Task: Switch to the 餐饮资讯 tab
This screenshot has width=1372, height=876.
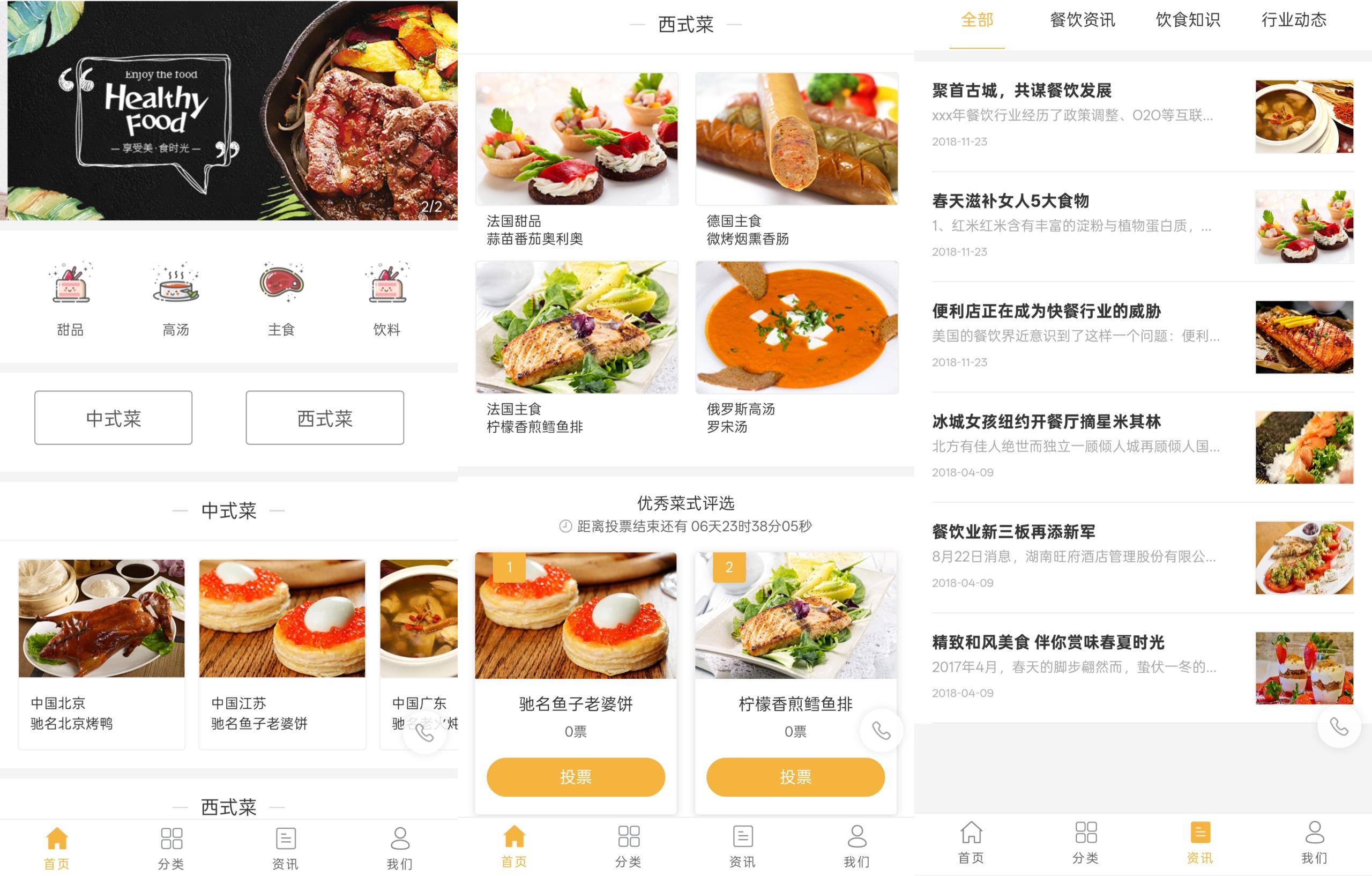Action: click(1083, 20)
